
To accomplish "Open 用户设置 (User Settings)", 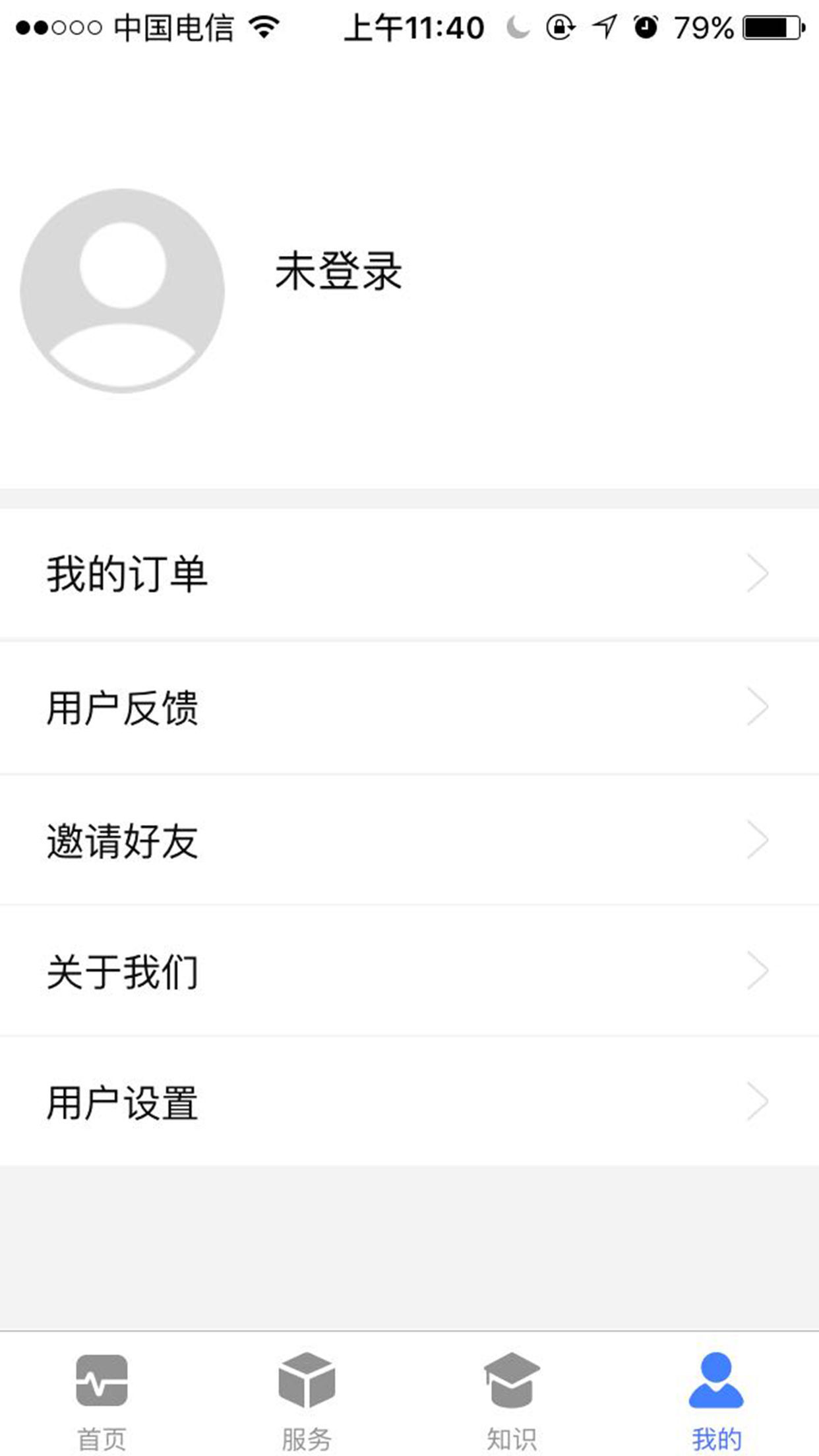I will (409, 1102).
